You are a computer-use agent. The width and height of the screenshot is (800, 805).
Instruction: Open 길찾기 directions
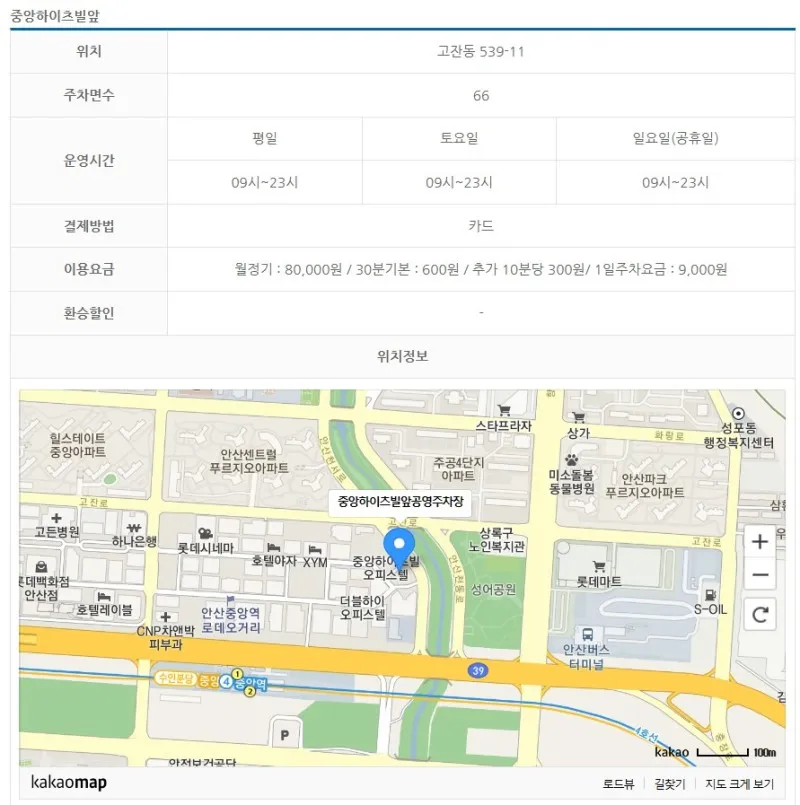pos(670,784)
